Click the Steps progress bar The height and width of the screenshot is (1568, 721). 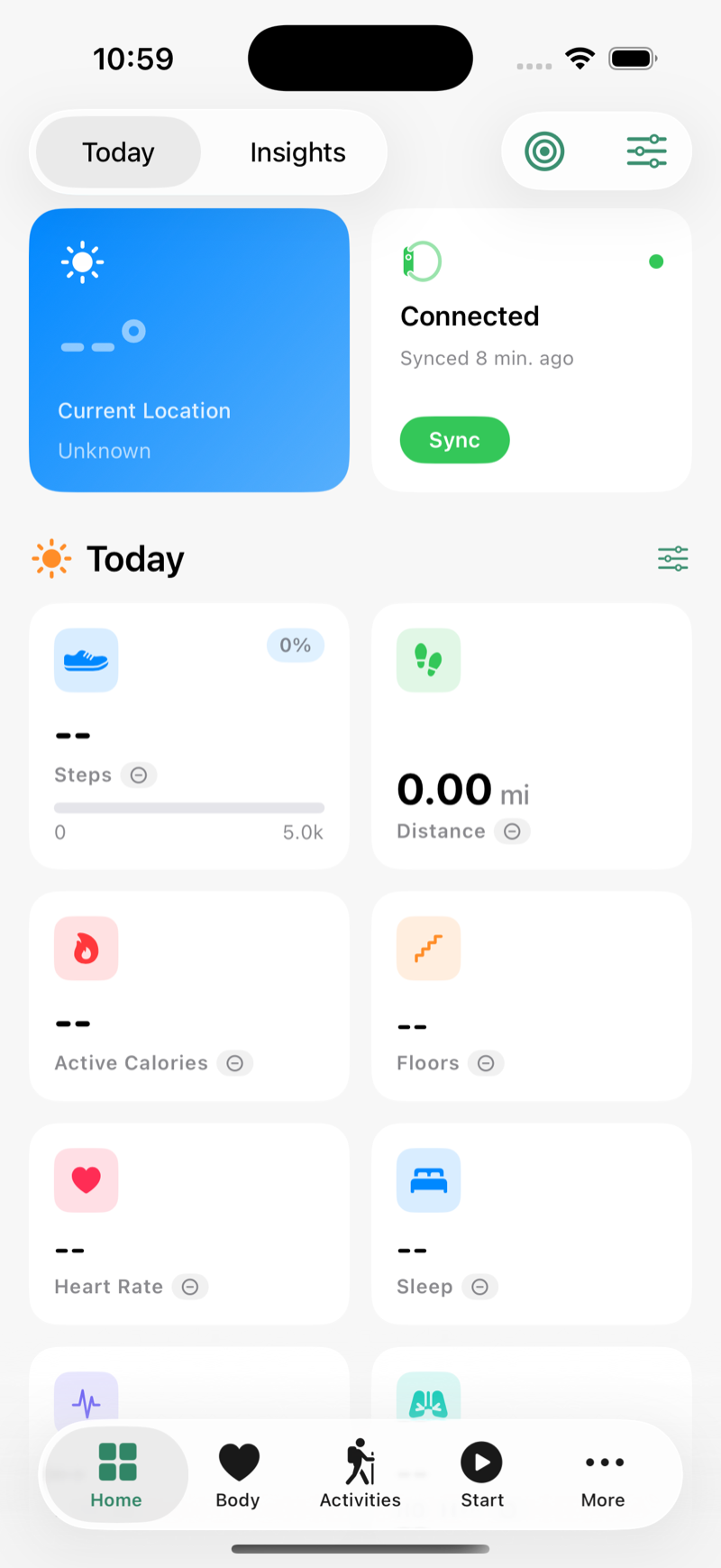click(189, 807)
